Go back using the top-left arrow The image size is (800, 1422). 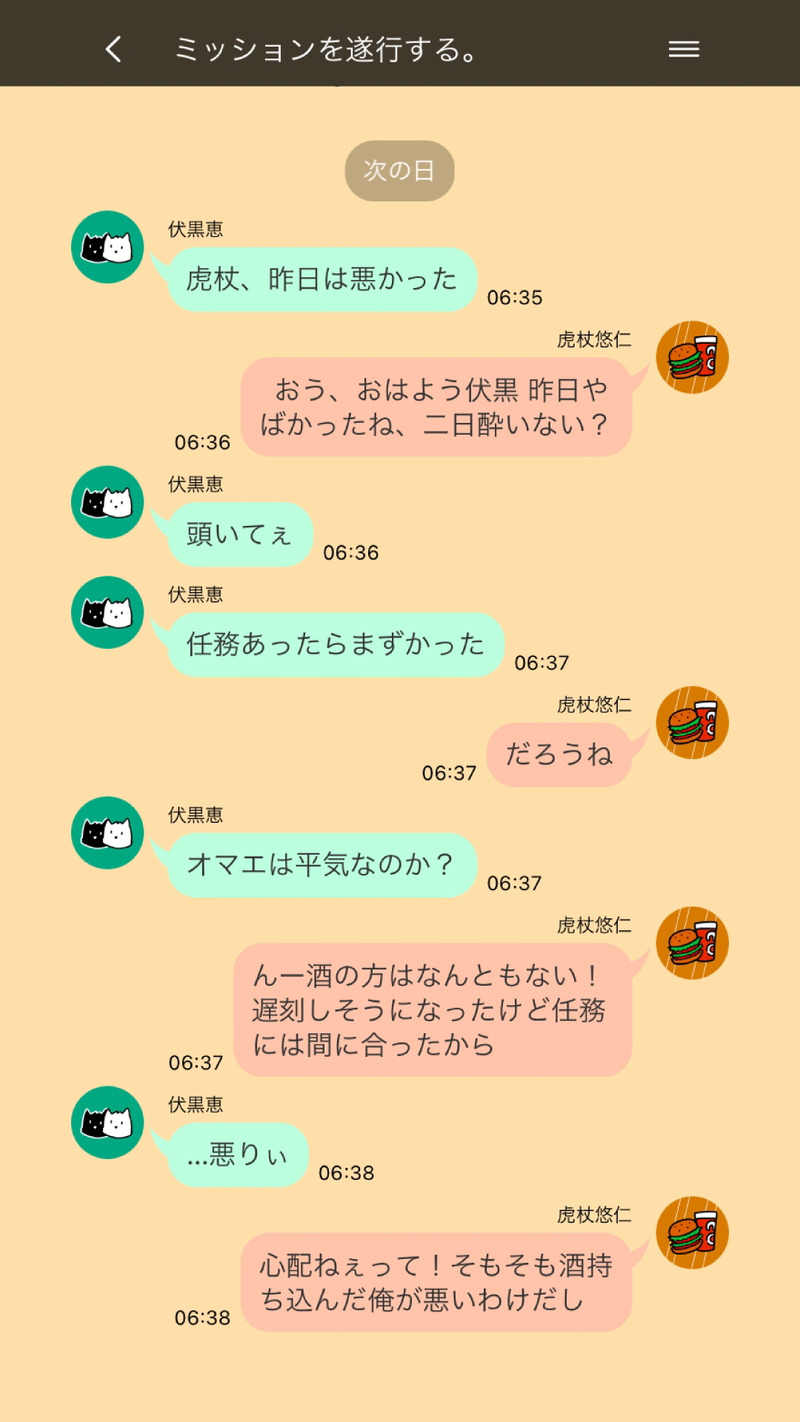114,49
